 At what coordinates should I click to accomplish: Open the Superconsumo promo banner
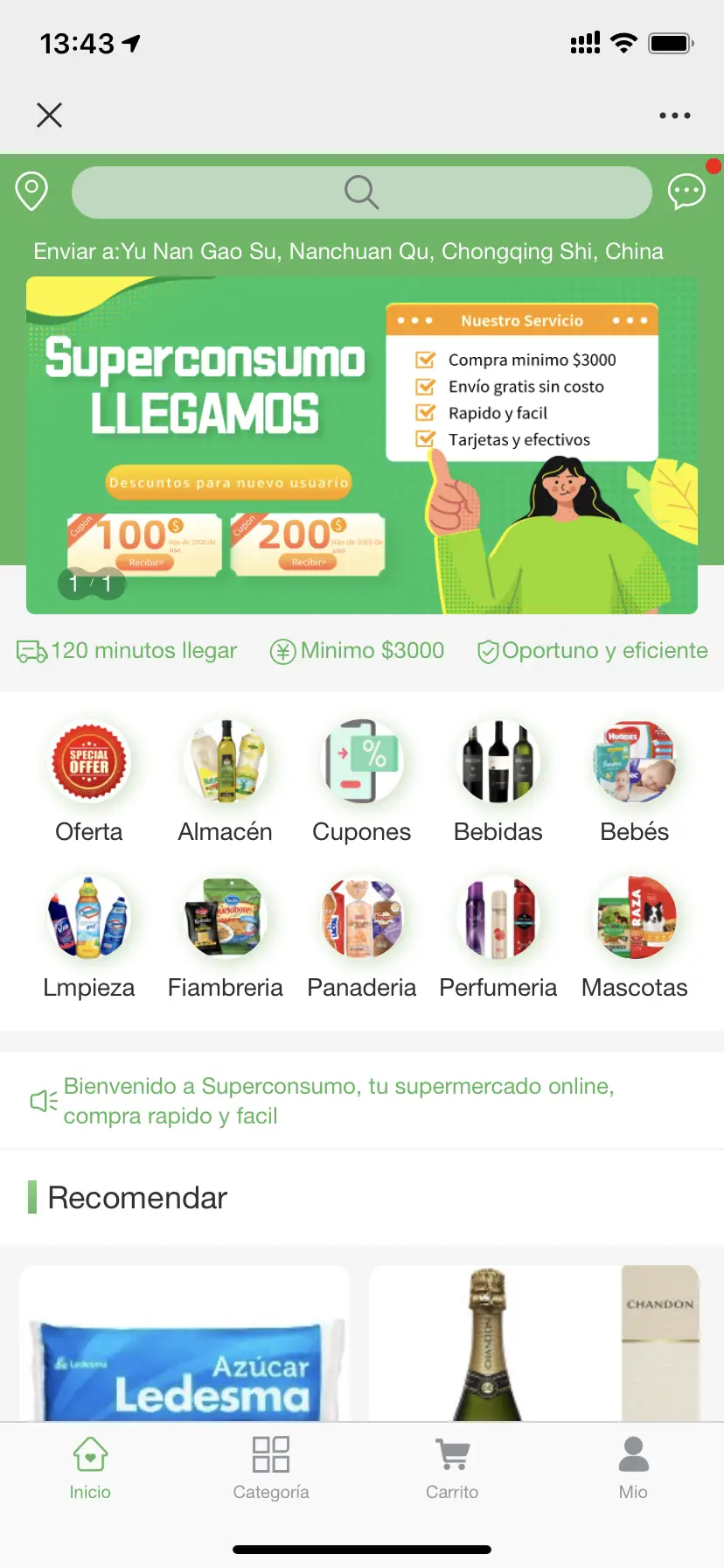(361, 444)
